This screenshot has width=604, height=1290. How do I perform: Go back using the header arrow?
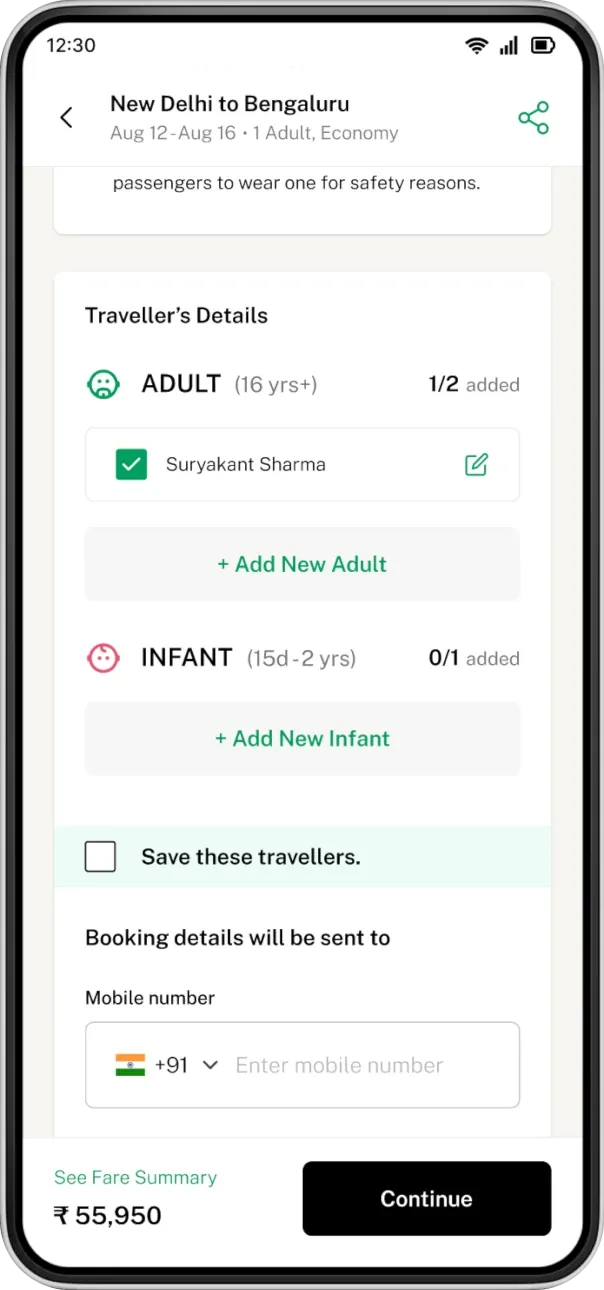point(67,117)
